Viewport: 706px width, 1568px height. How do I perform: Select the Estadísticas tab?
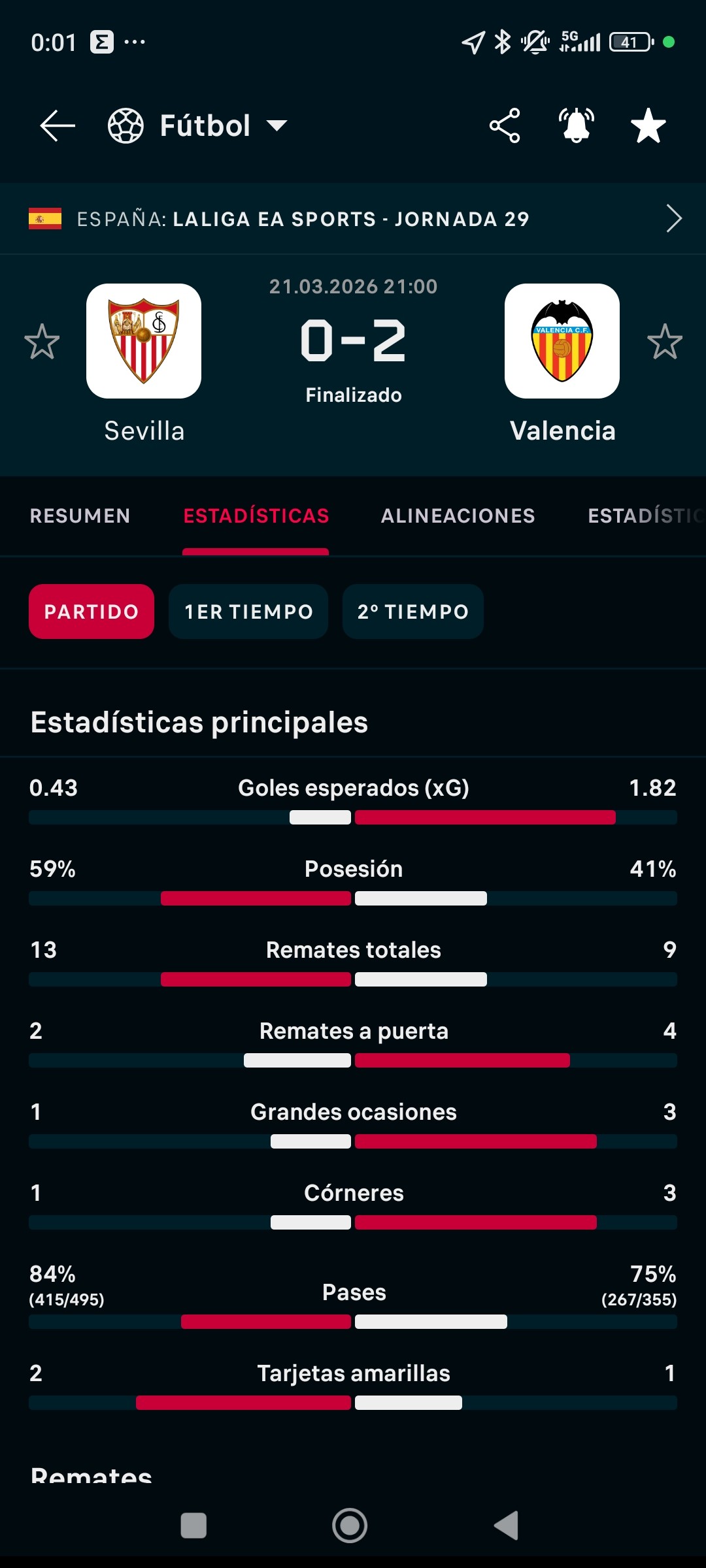[x=256, y=515]
